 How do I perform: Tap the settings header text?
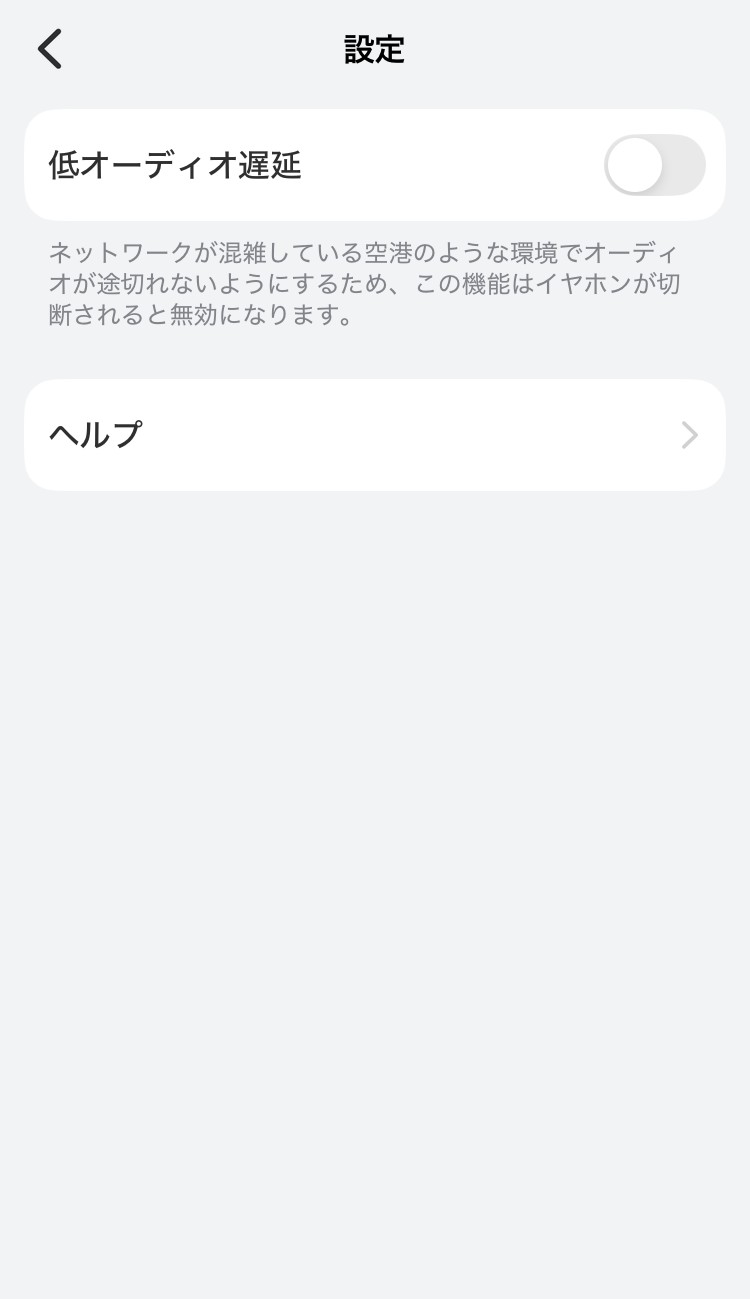click(x=374, y=49)
